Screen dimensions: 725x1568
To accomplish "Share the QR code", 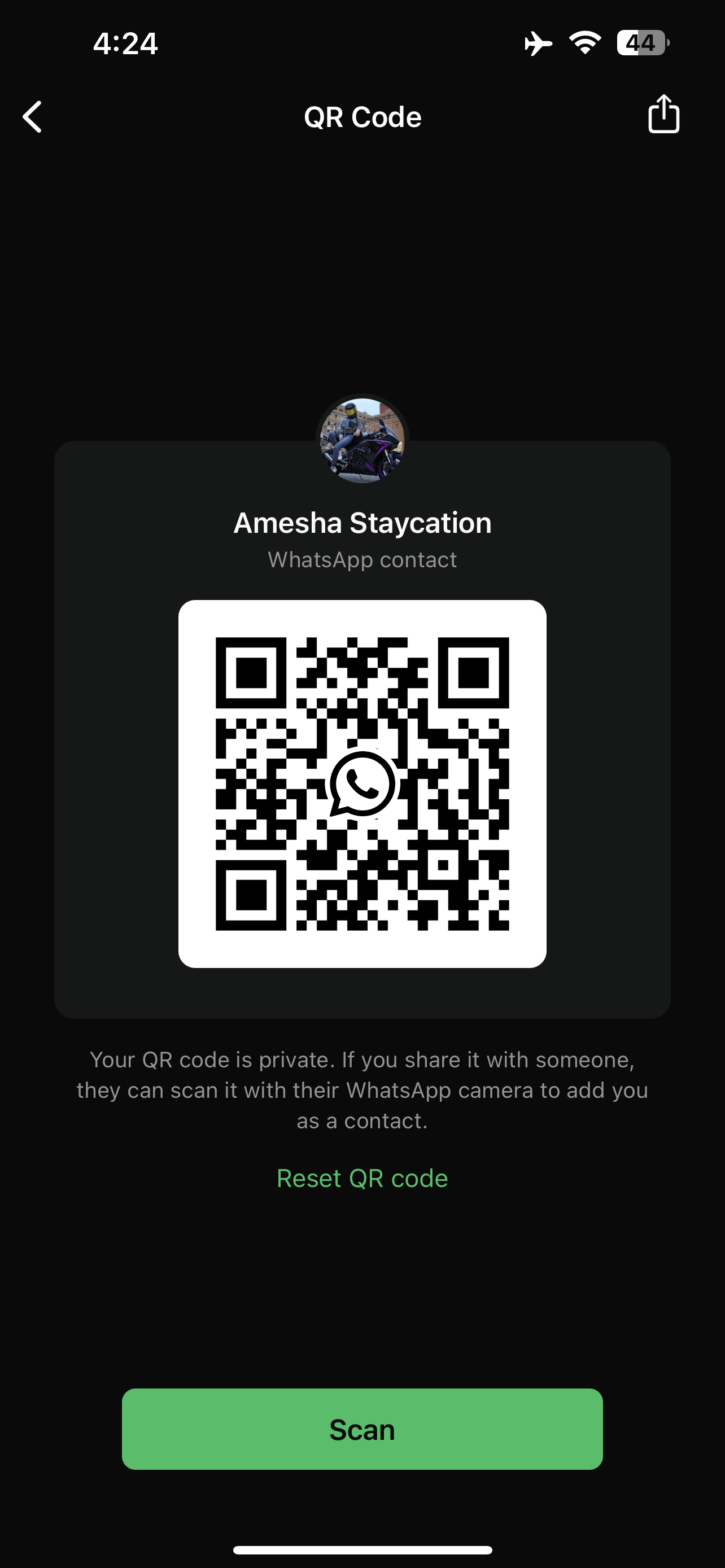I will pyautogui.click(x=663, y=113).
